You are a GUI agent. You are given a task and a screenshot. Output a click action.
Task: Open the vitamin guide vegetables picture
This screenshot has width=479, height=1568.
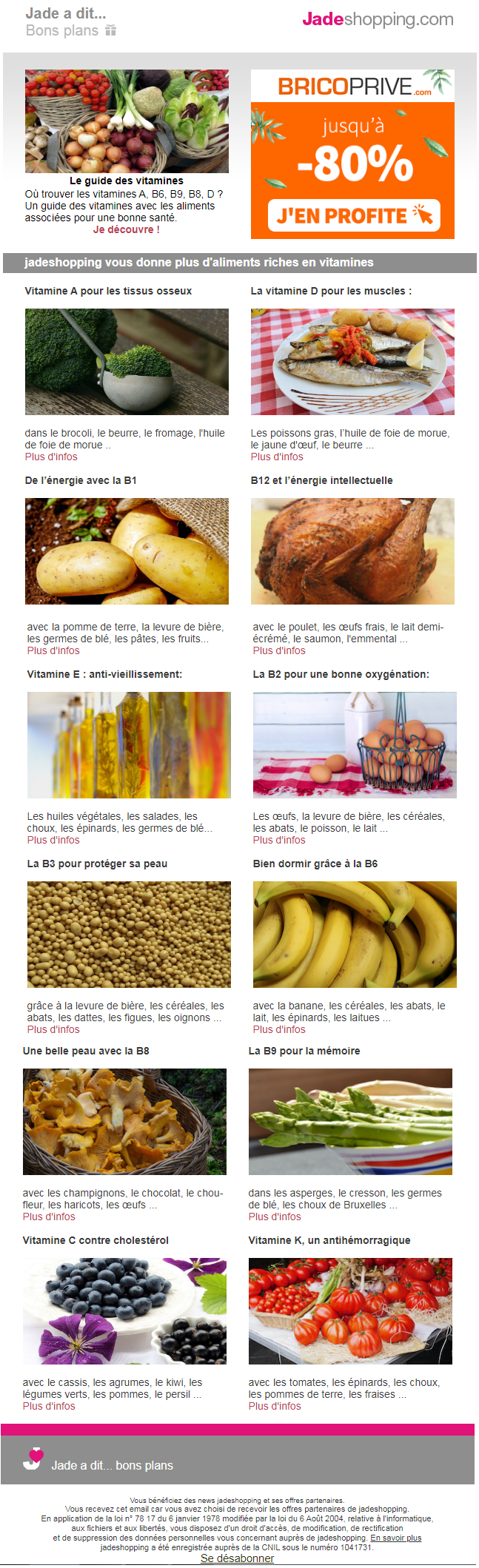127,121
